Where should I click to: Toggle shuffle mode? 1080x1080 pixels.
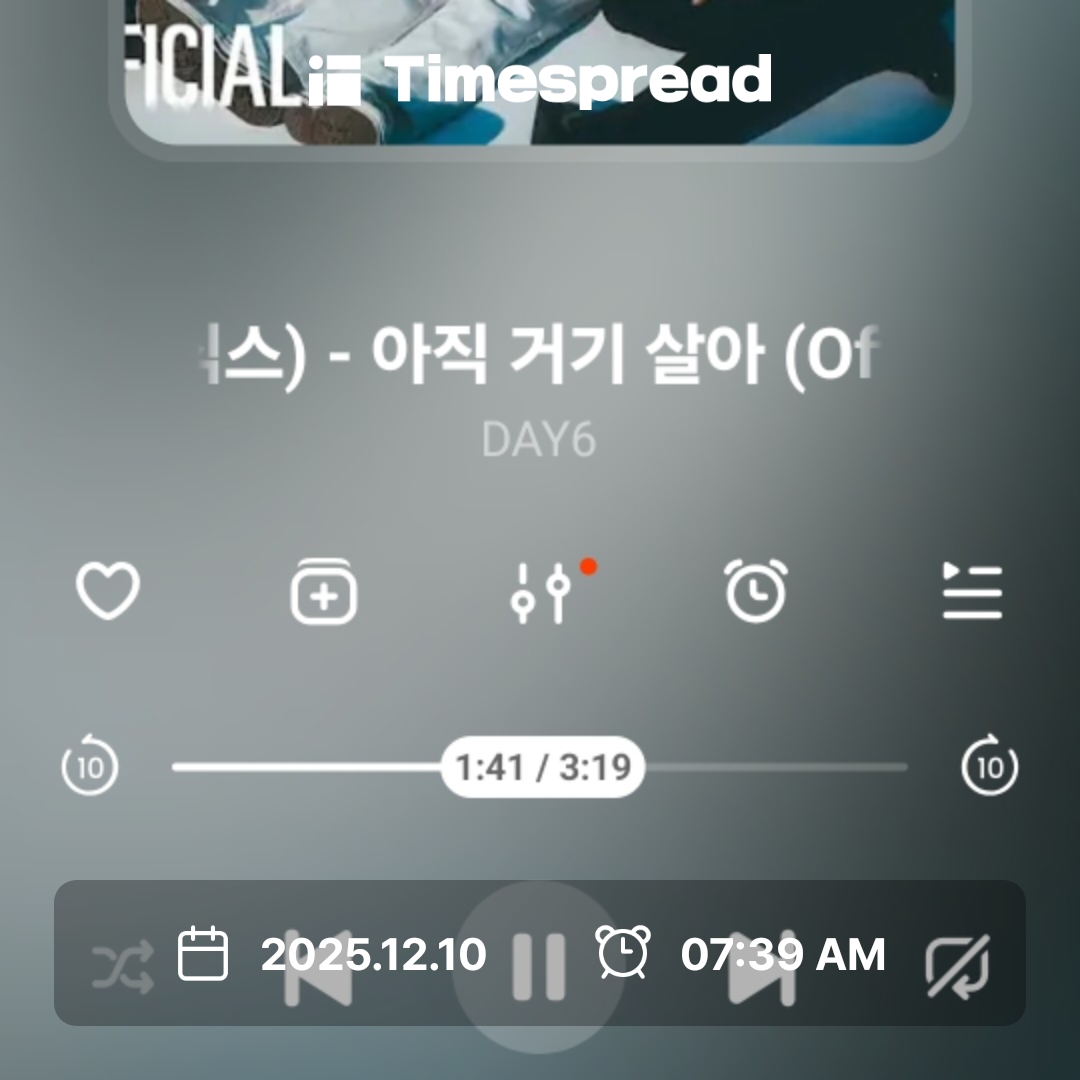coord(122,967)
